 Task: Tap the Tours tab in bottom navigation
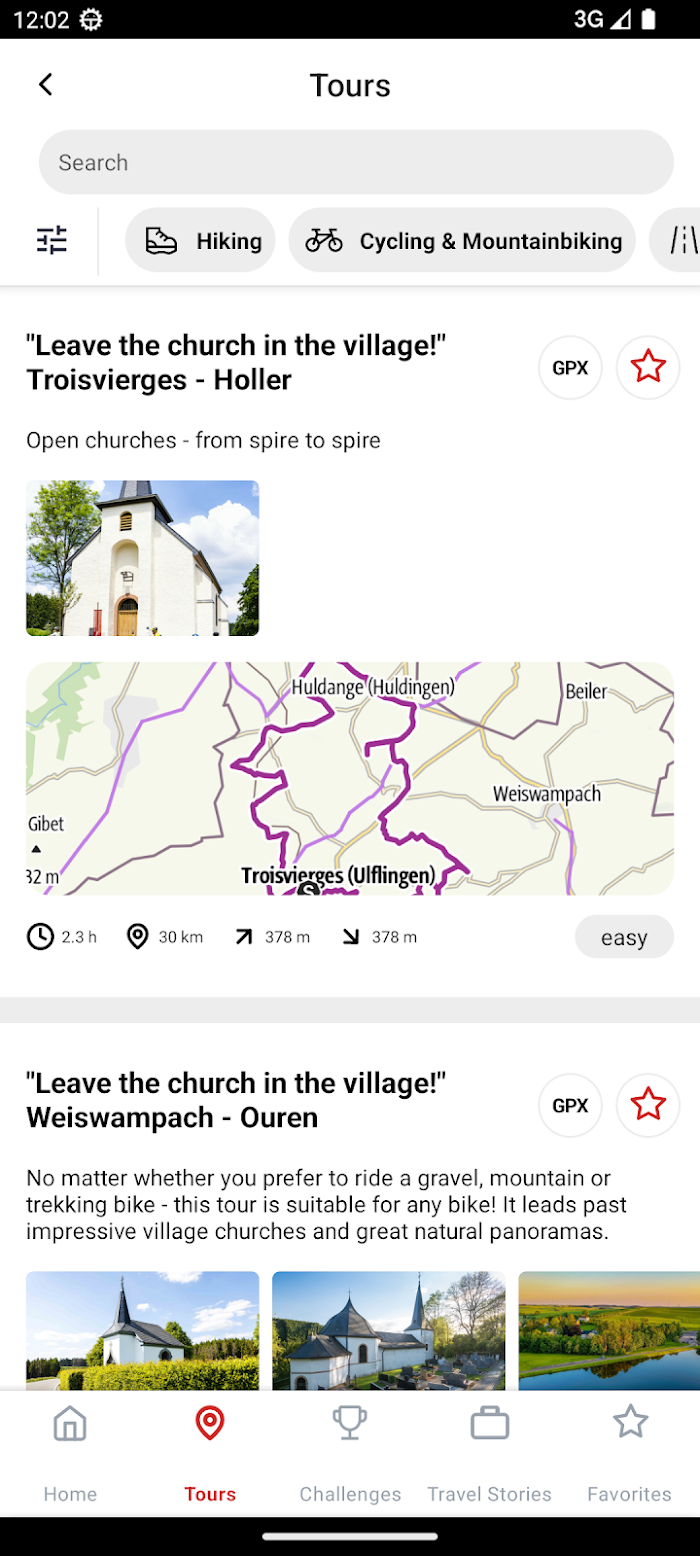coord(210,1451)
